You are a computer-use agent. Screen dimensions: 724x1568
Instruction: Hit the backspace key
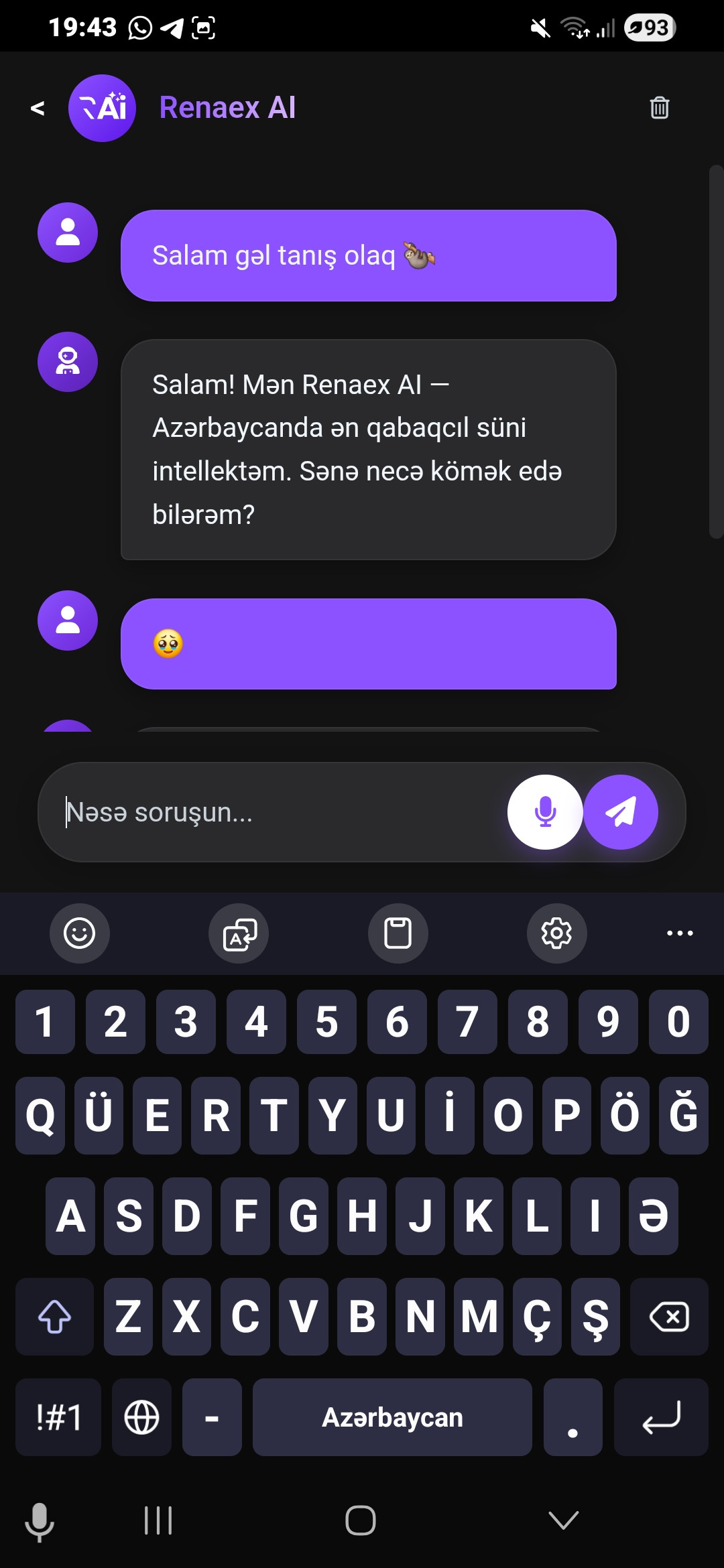[x=668, y=1316]
